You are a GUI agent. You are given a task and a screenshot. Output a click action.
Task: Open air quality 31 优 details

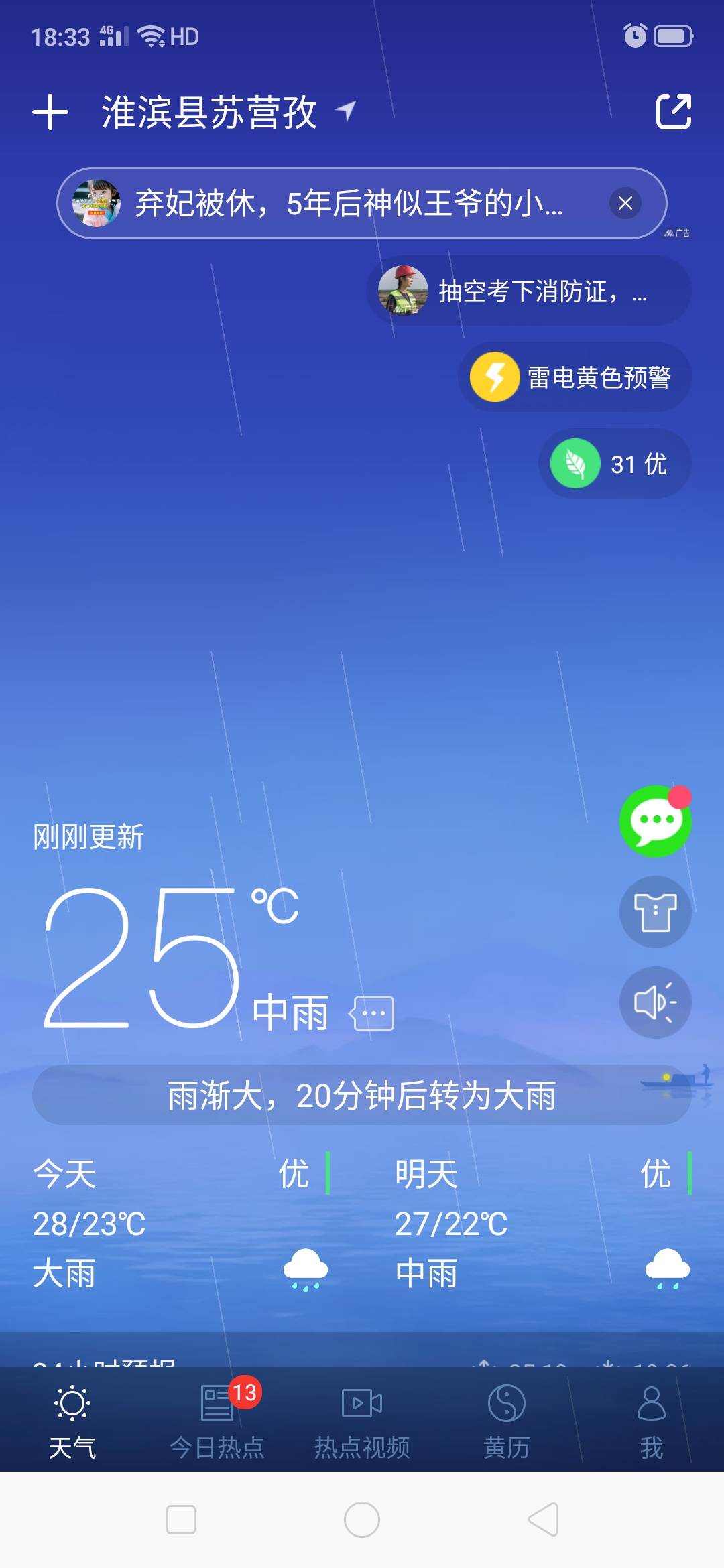click(615, 464)
